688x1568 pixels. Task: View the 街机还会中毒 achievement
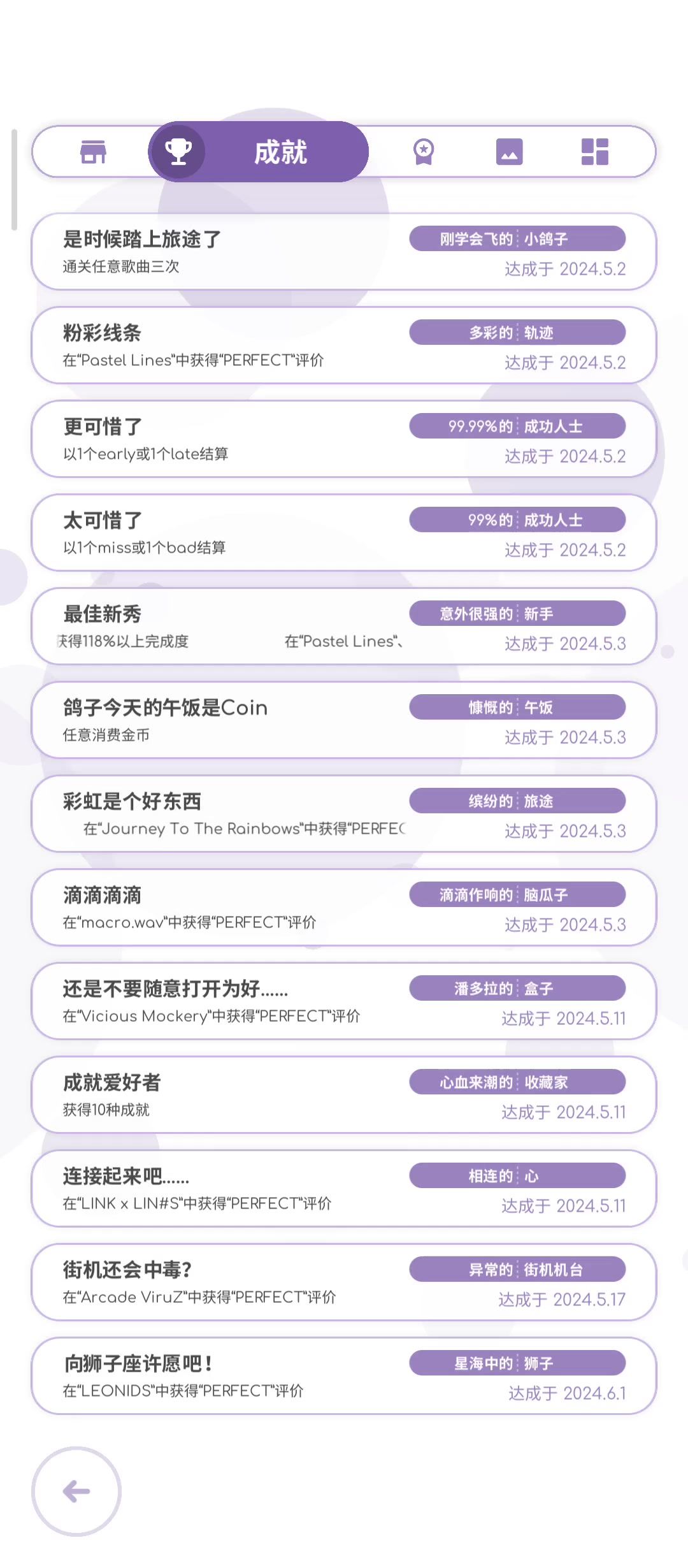tap(344, 1282)
